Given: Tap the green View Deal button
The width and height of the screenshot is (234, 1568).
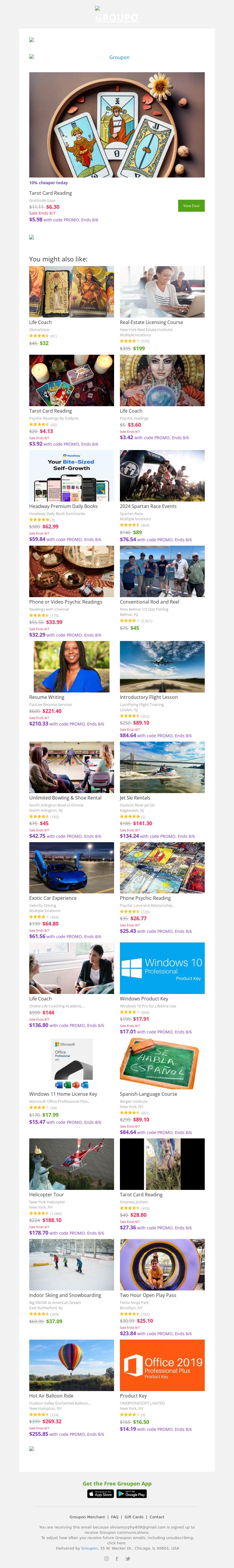Looking at the screenshot, I should [x=191, y=206].
